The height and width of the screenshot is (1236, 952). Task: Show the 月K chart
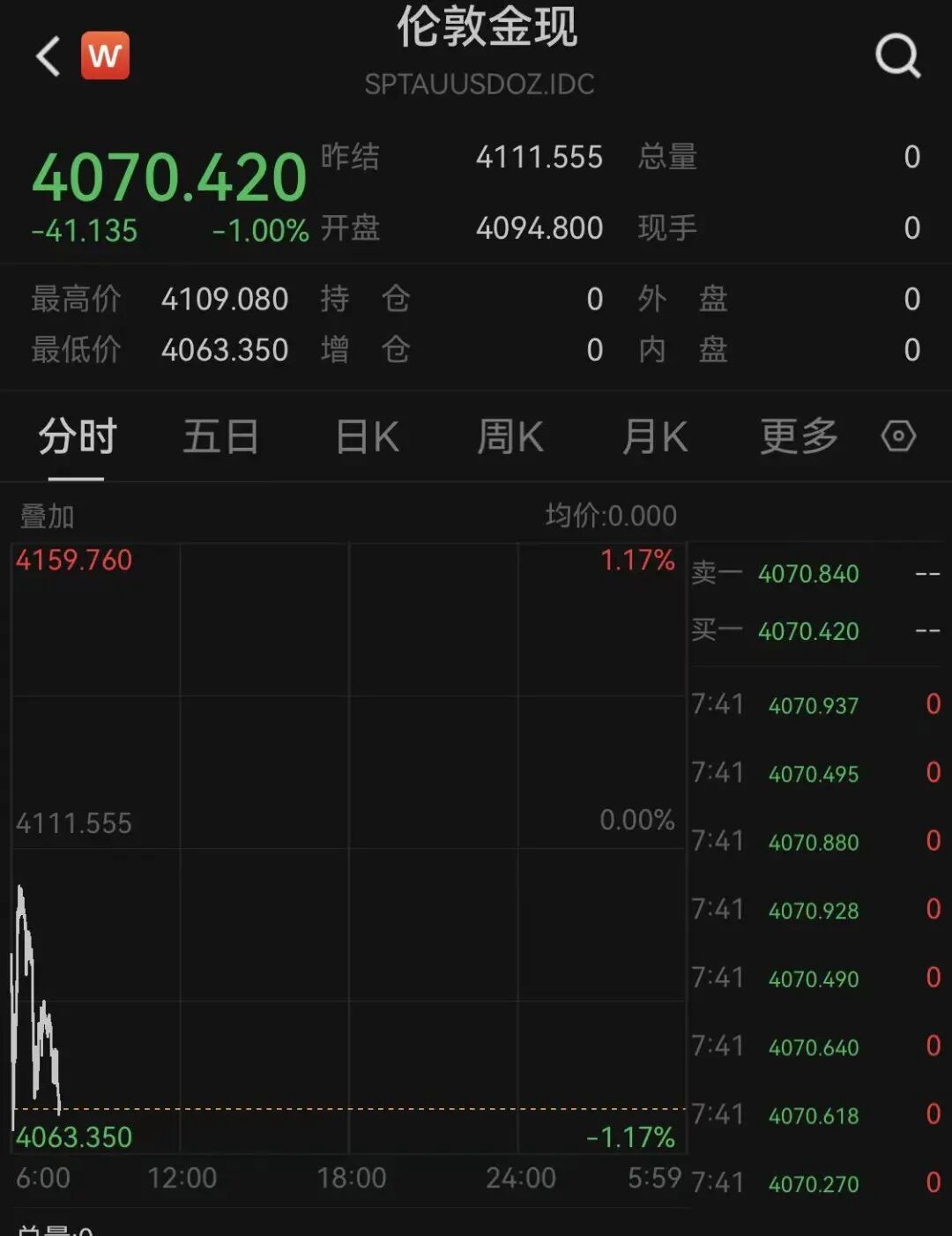(x=654, y=436)
